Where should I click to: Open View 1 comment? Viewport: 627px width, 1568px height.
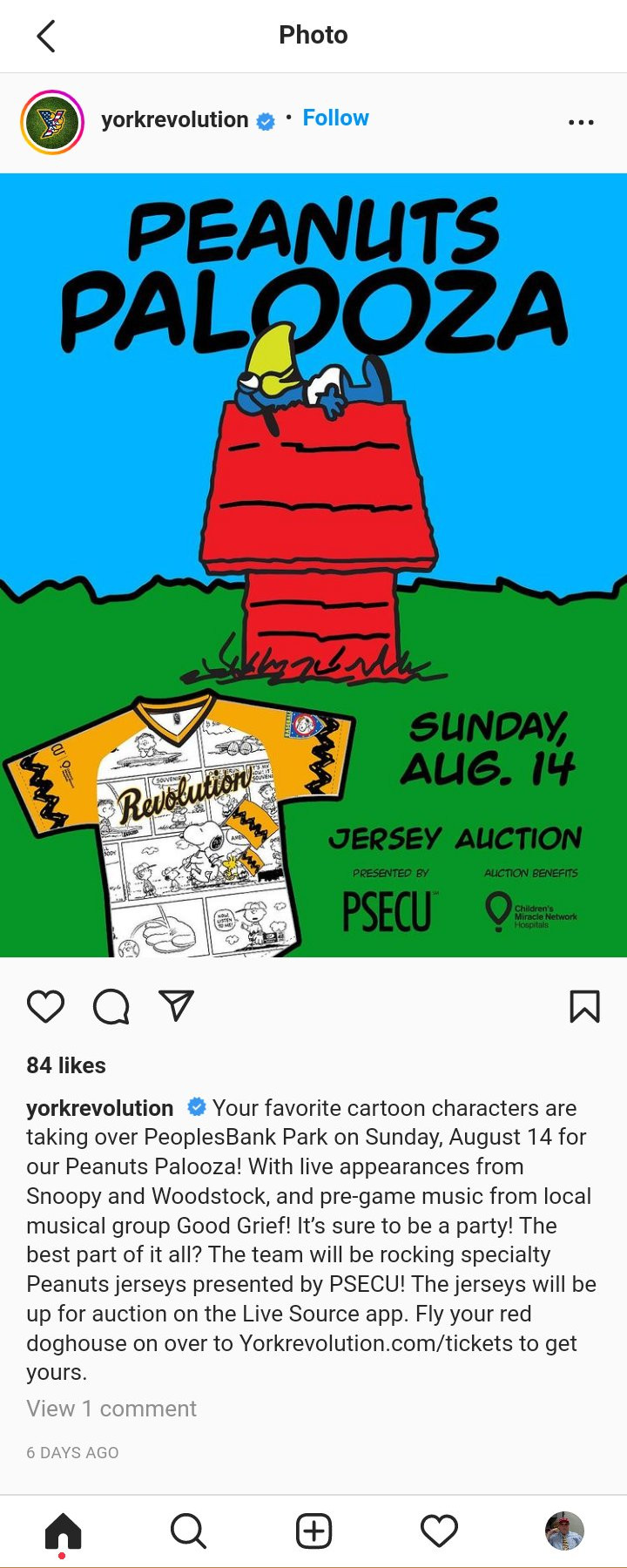click(x=111, y=1409)
